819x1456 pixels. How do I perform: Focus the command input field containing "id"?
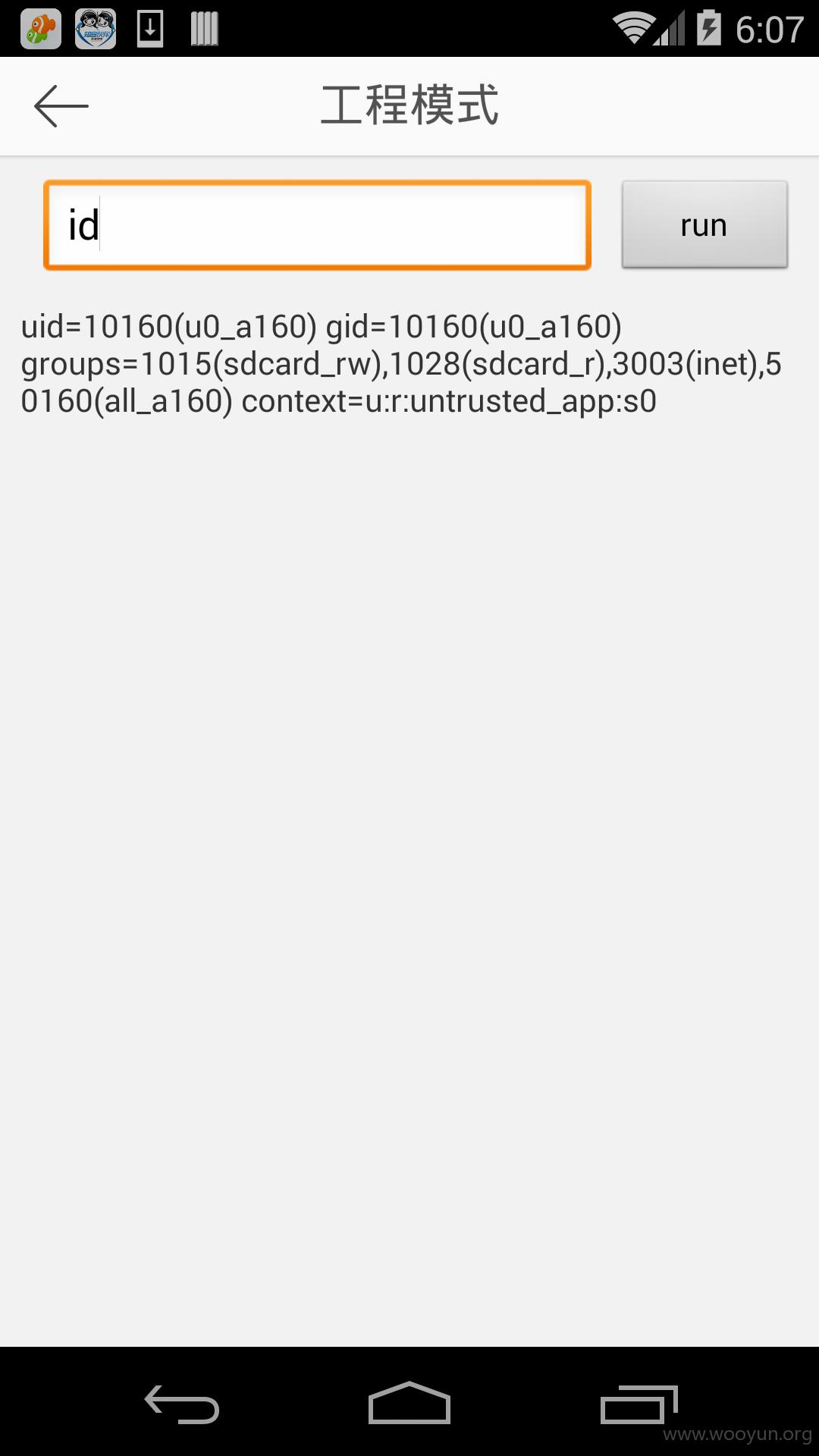coord(317,225)
